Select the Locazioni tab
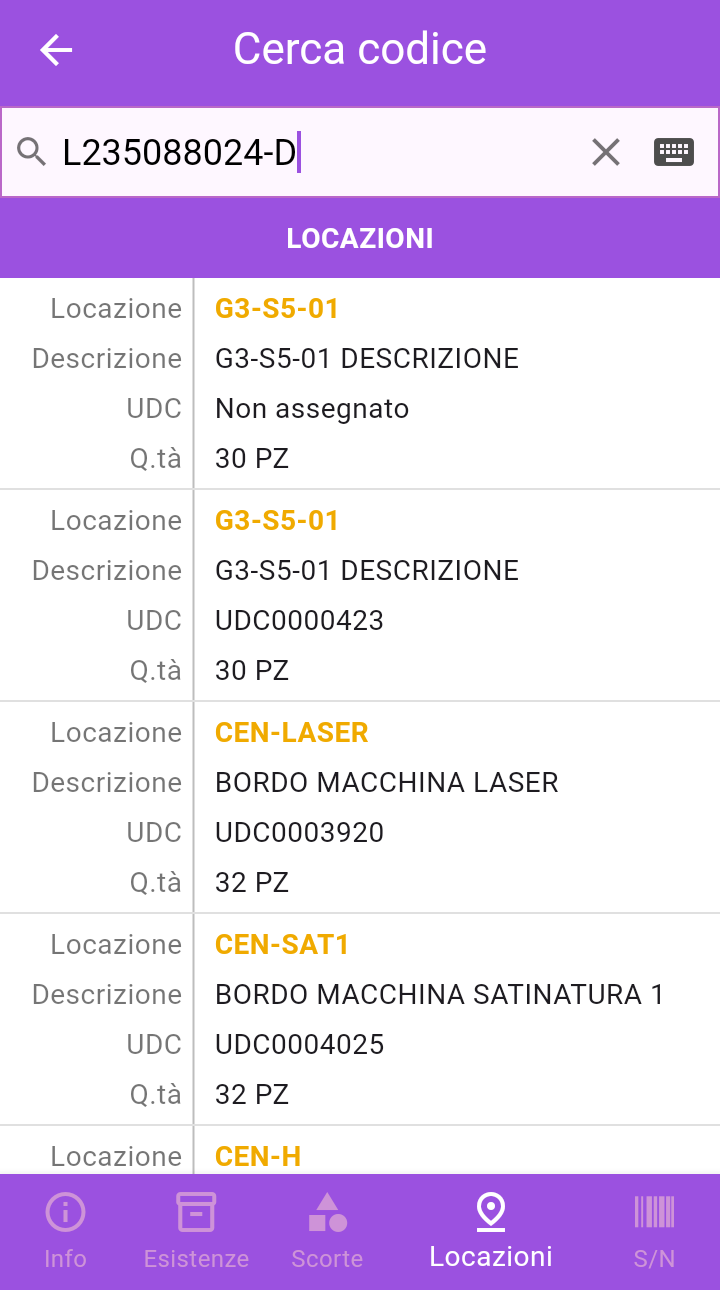Screen dimensions: 720x1290 click(491, 1231)
